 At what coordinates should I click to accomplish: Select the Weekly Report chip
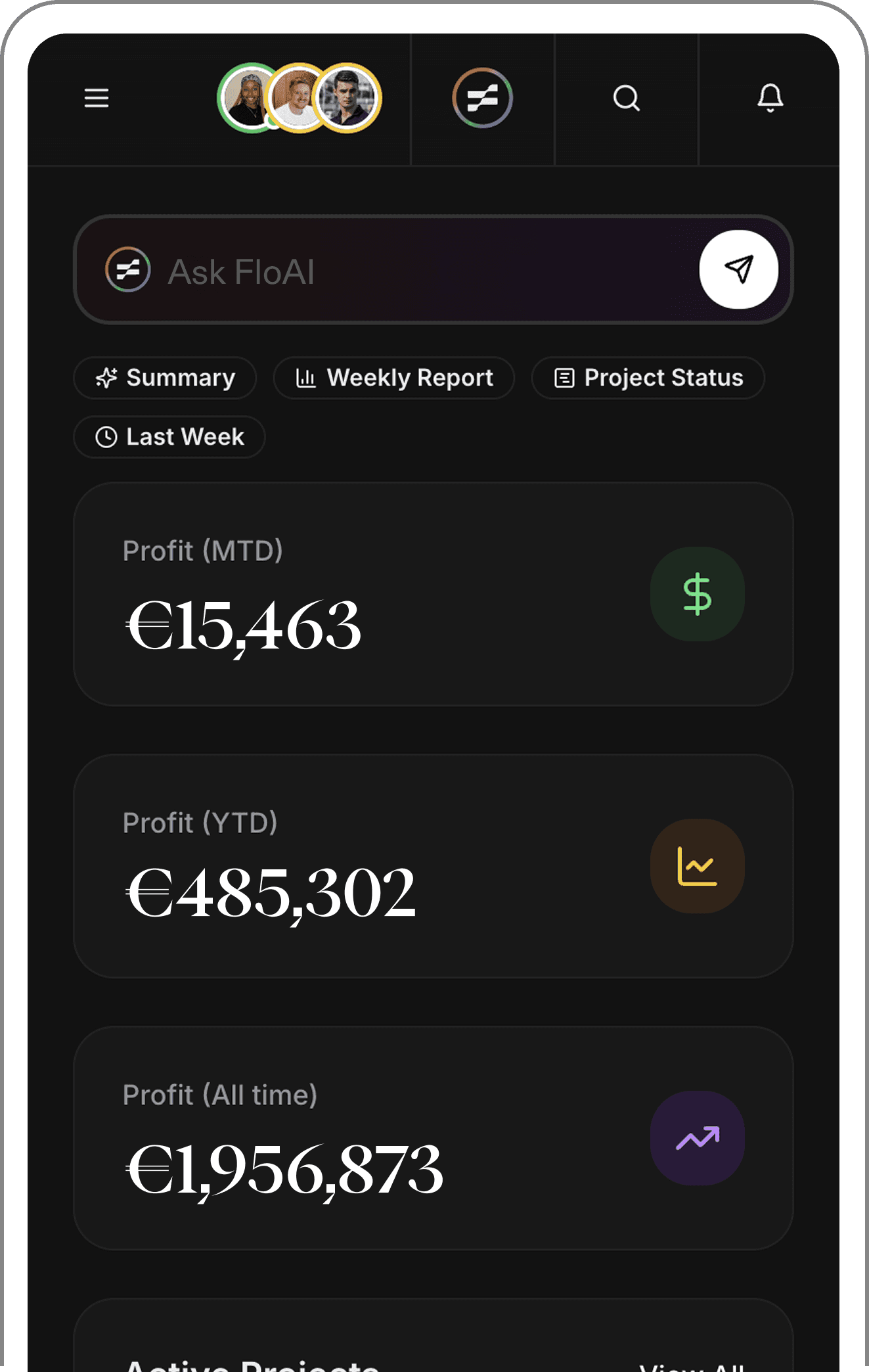pyautogui.click(x=393, y=378)
